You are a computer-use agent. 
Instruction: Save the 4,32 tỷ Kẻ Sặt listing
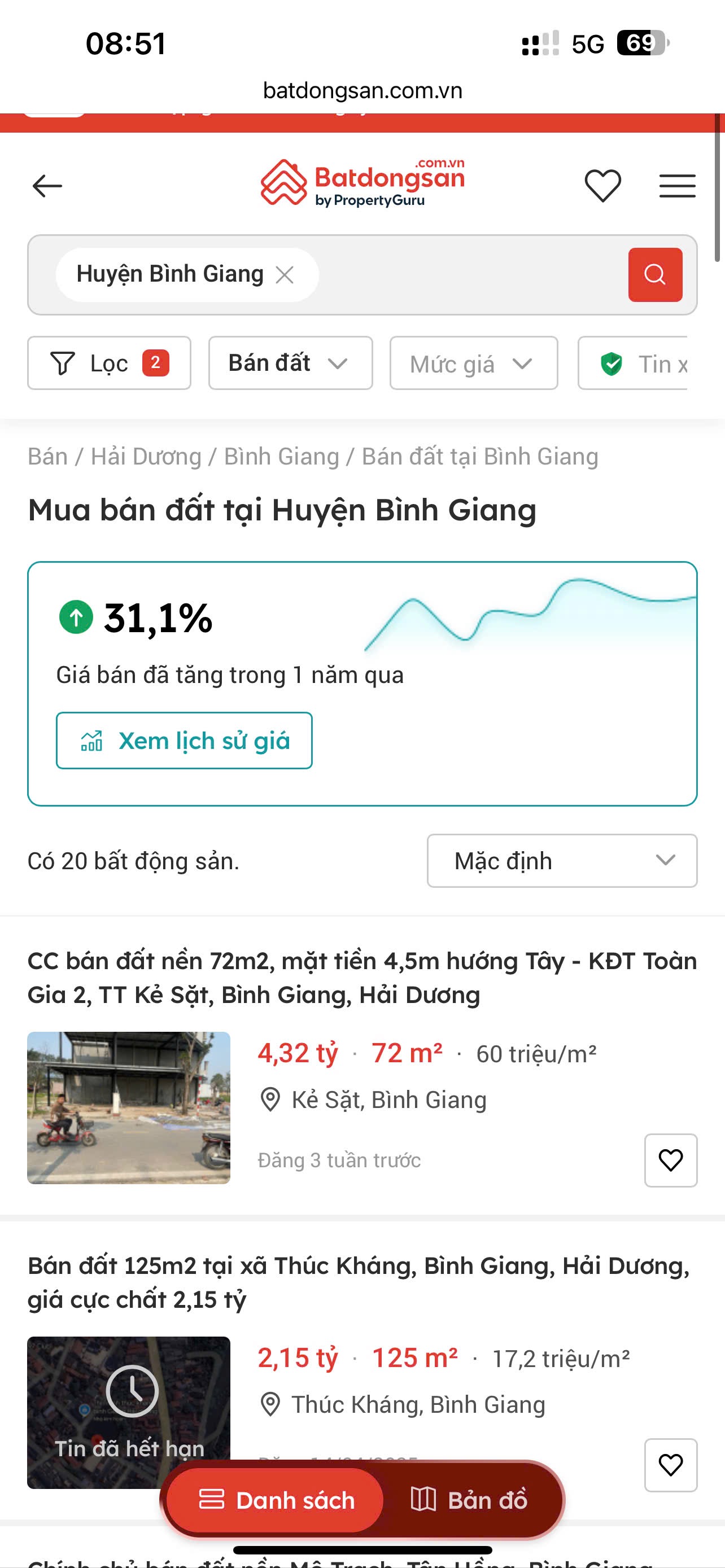pos(671,1160)
